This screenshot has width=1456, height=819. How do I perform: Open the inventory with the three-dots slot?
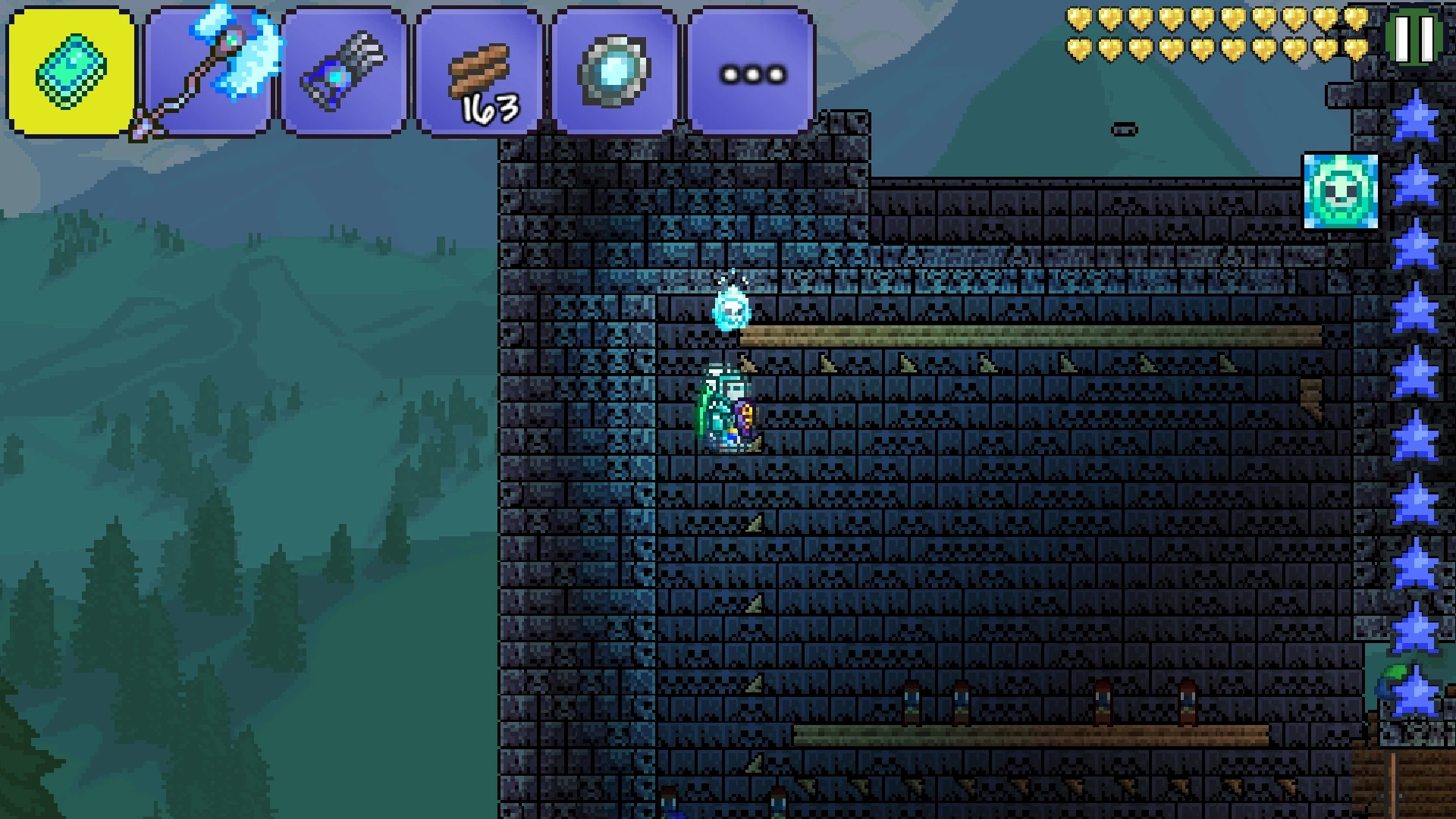752,74
